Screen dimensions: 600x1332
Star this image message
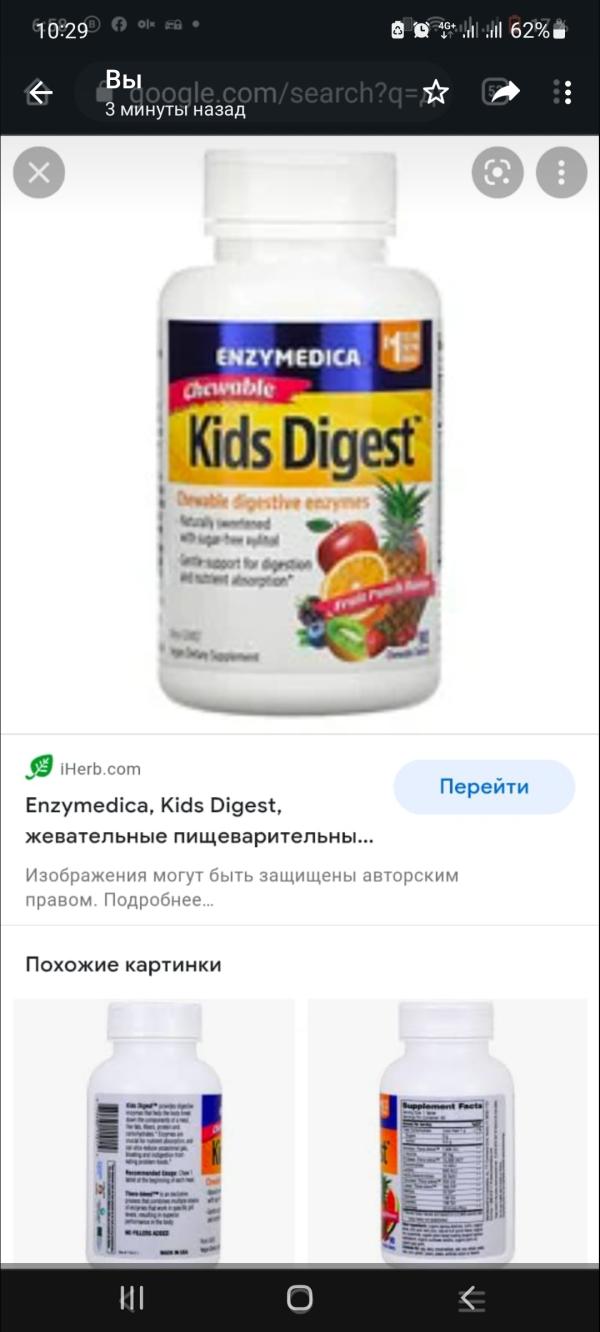pos(435,93)
